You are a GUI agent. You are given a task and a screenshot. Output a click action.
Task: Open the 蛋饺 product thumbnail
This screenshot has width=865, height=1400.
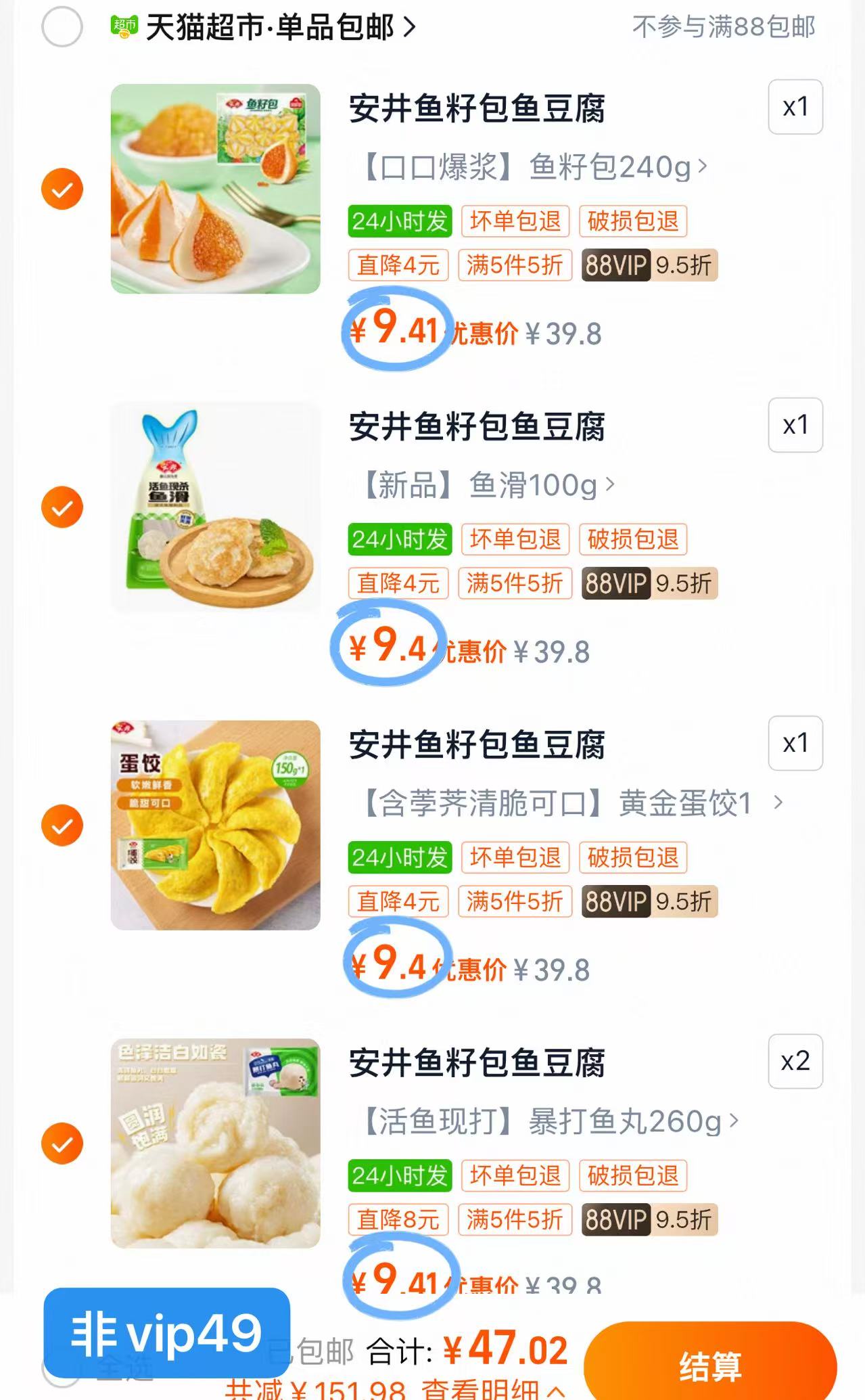[x=215, y=825]
